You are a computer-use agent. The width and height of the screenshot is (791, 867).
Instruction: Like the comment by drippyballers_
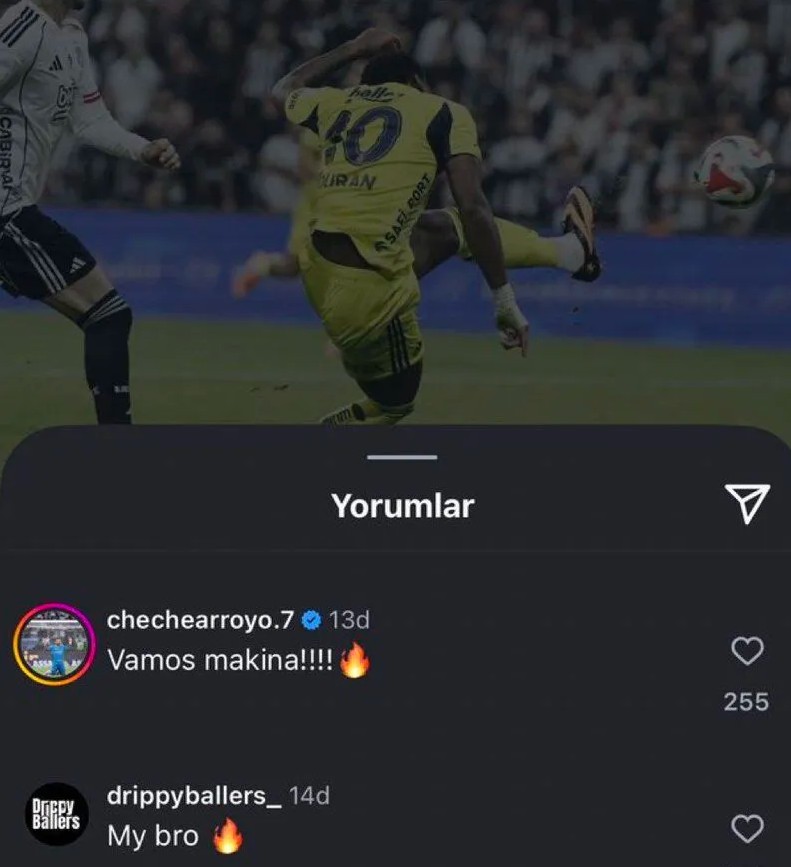pos(747,828)
